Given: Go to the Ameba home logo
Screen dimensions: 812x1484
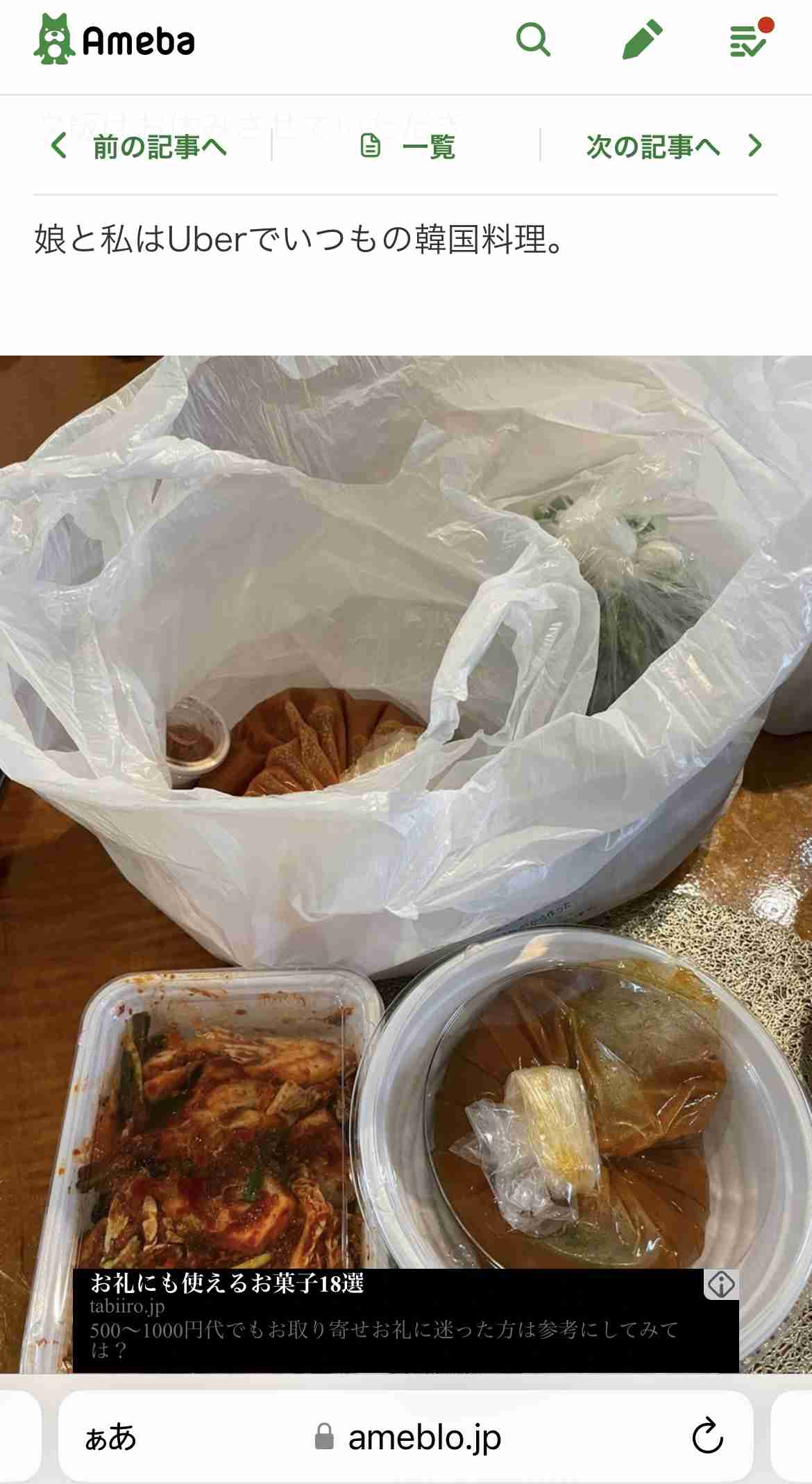Looking at the screenshot, I should (x=115, y=40).
